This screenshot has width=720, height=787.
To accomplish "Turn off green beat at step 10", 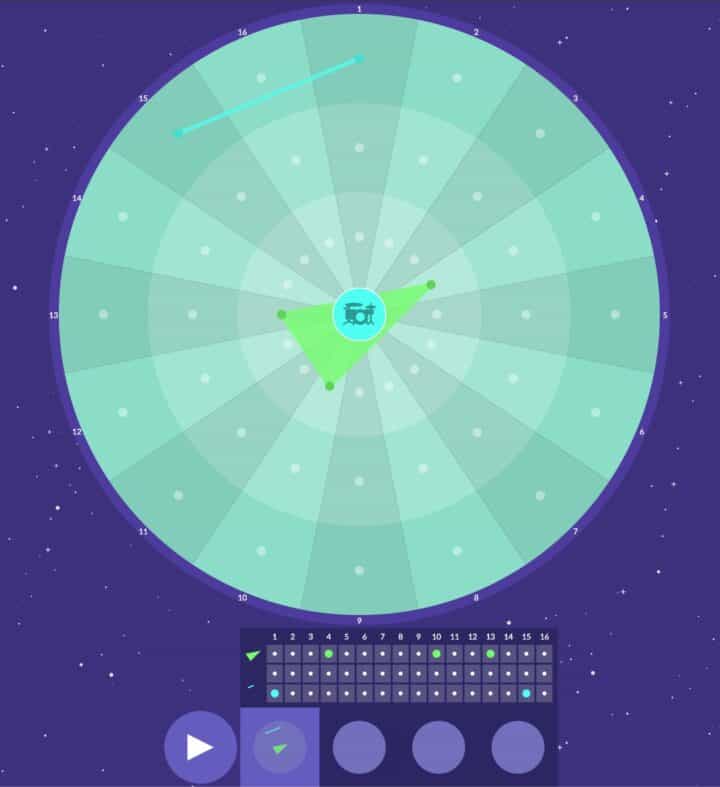I will point(436,654).
